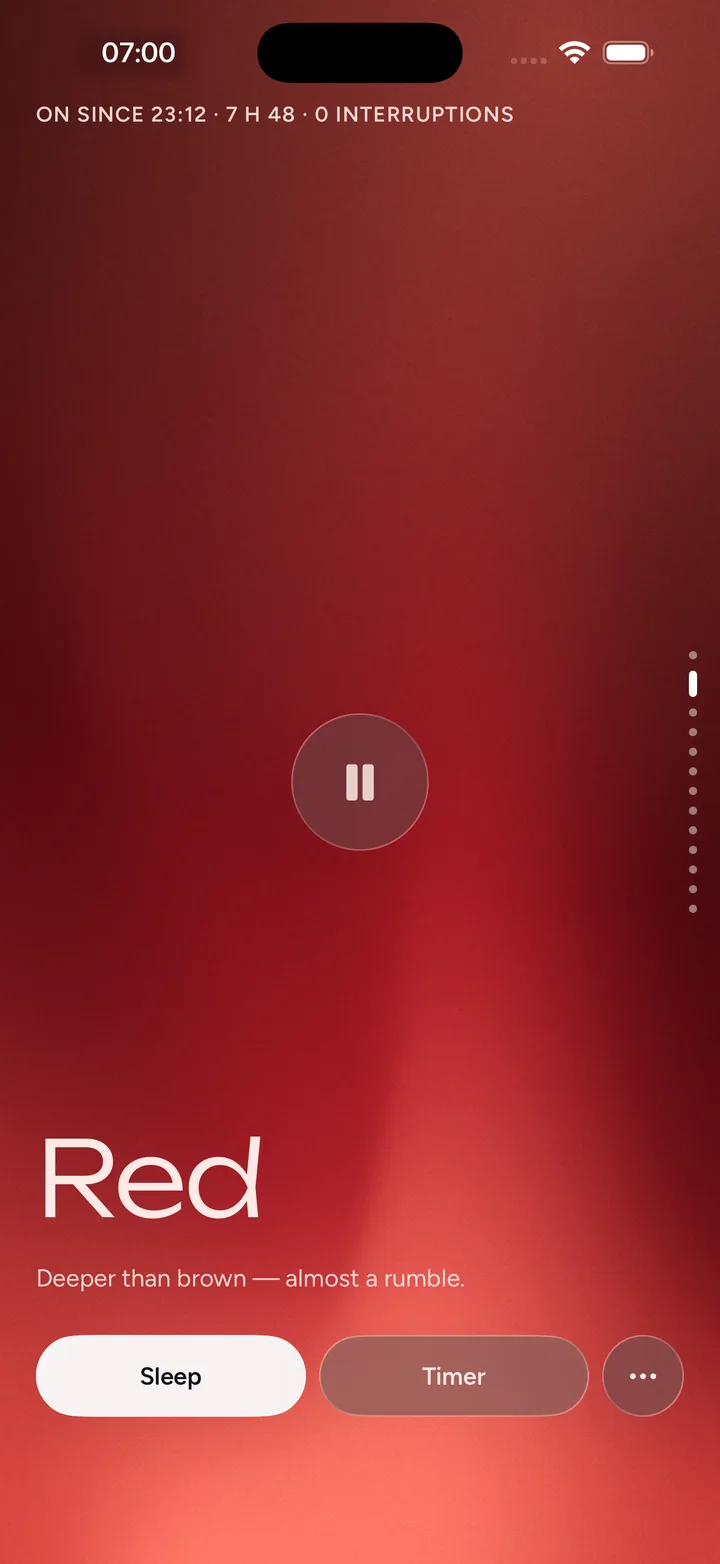Screen dimensions: 720x1564
Task: Tap the Sleep button
Action: [171, 1376]
